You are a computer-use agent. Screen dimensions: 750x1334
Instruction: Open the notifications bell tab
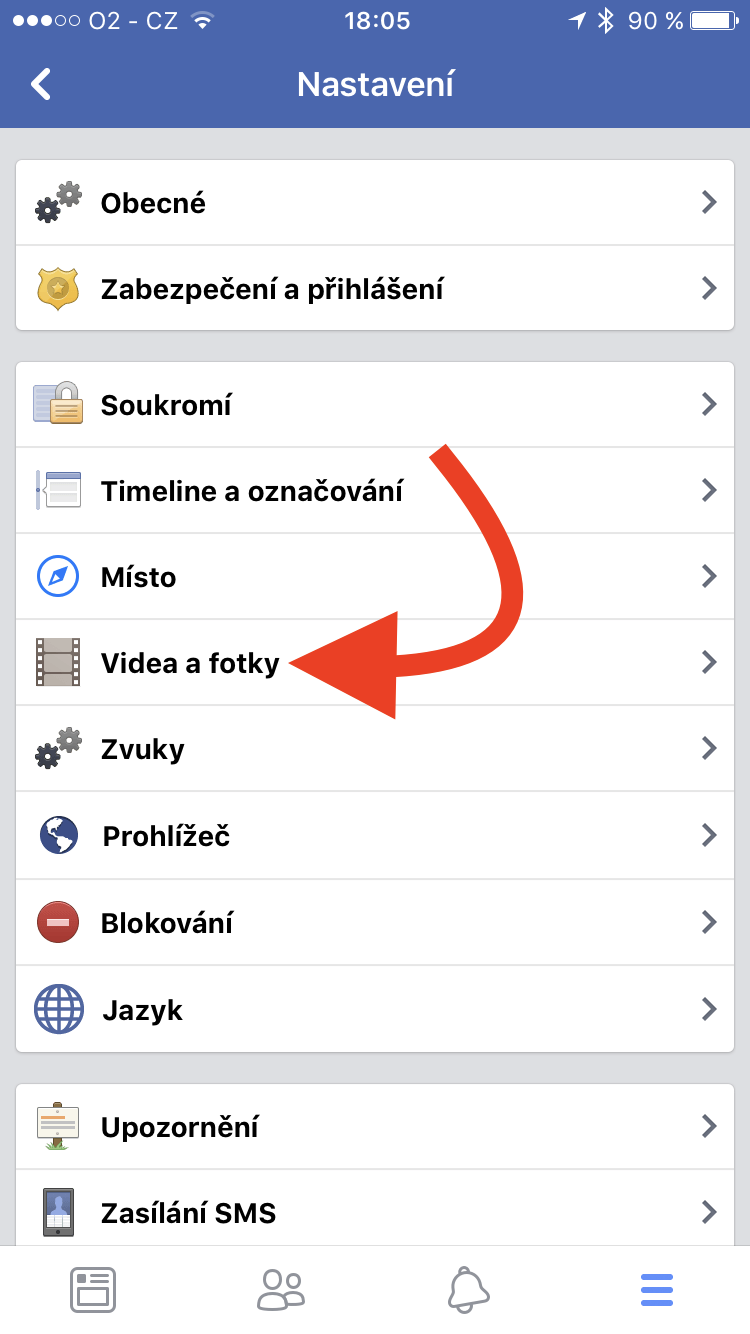pyautogui.click(x=469, y=1290)
